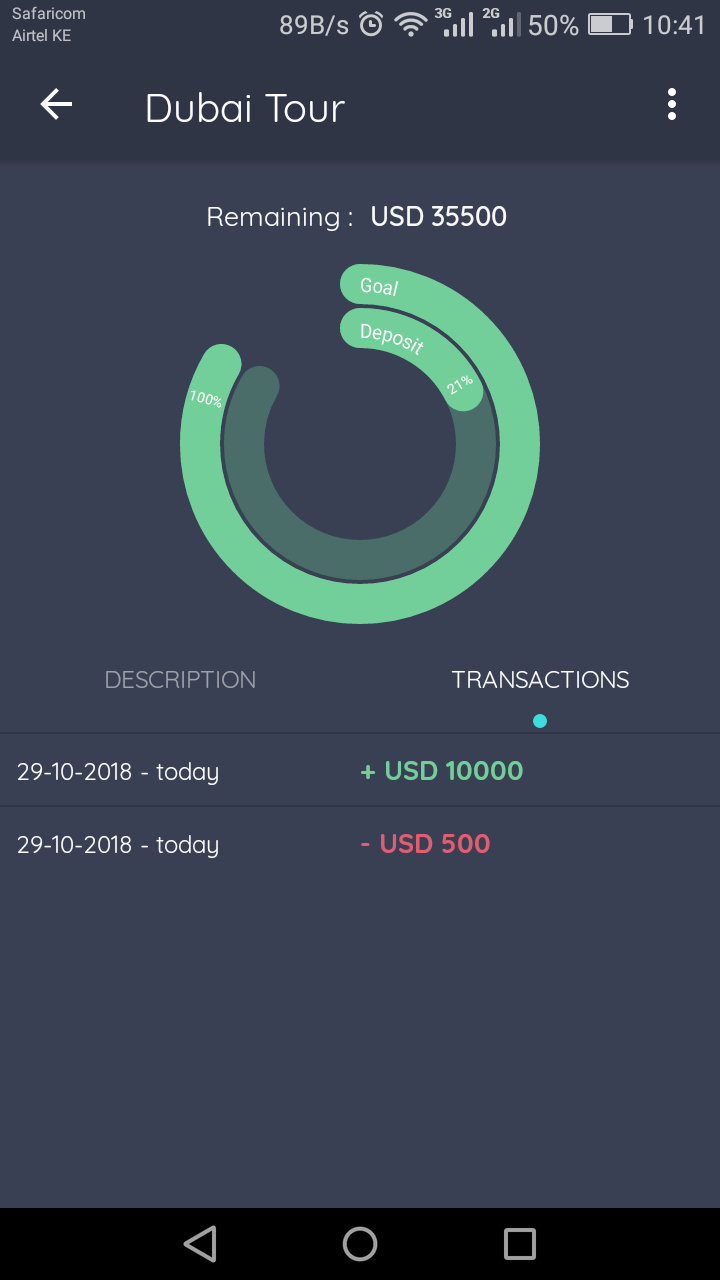Viewport: 720px width, 1280px height.
Task: Switch to the Description tab
Action: point(180,680)
